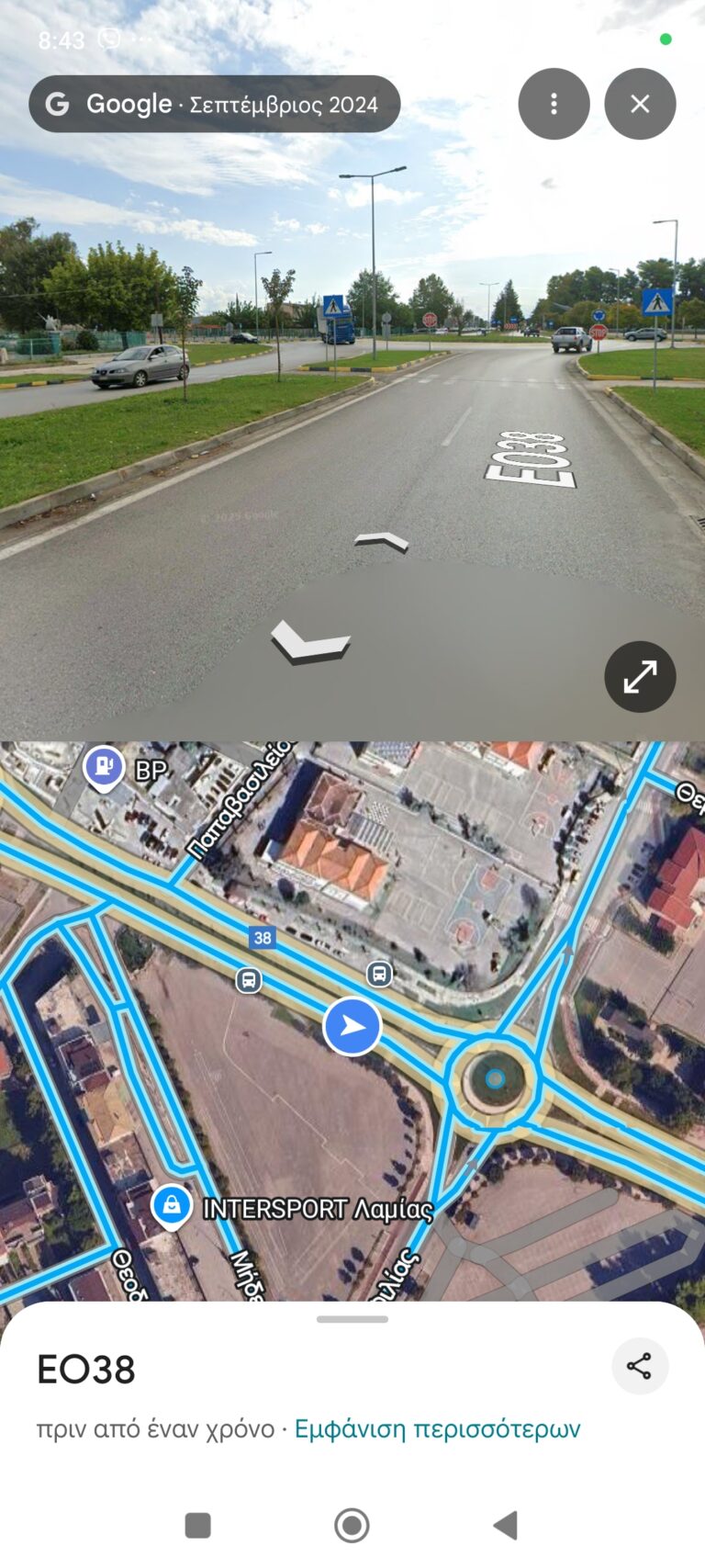This screenshot has width=705, height=1568.
Task: Open the INTERSPORT Λαμίας map pin
Action: (172, 1204)
